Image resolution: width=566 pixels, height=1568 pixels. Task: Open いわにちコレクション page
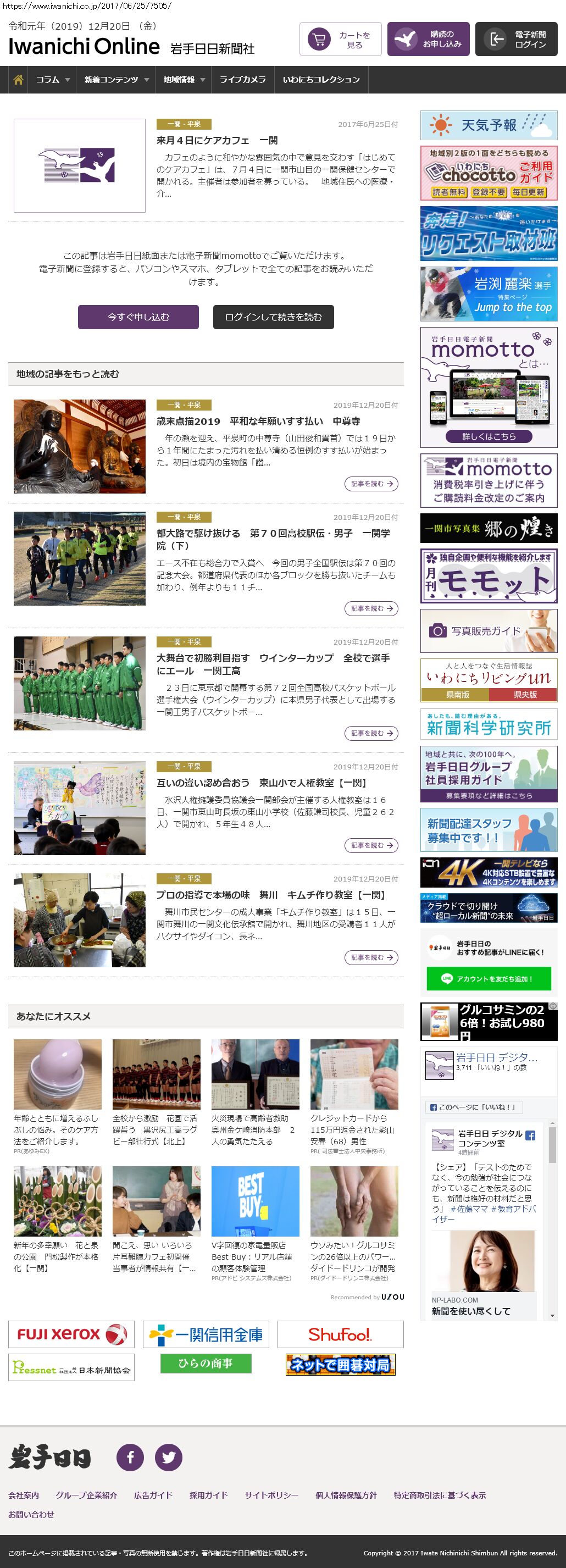[321, 80]
